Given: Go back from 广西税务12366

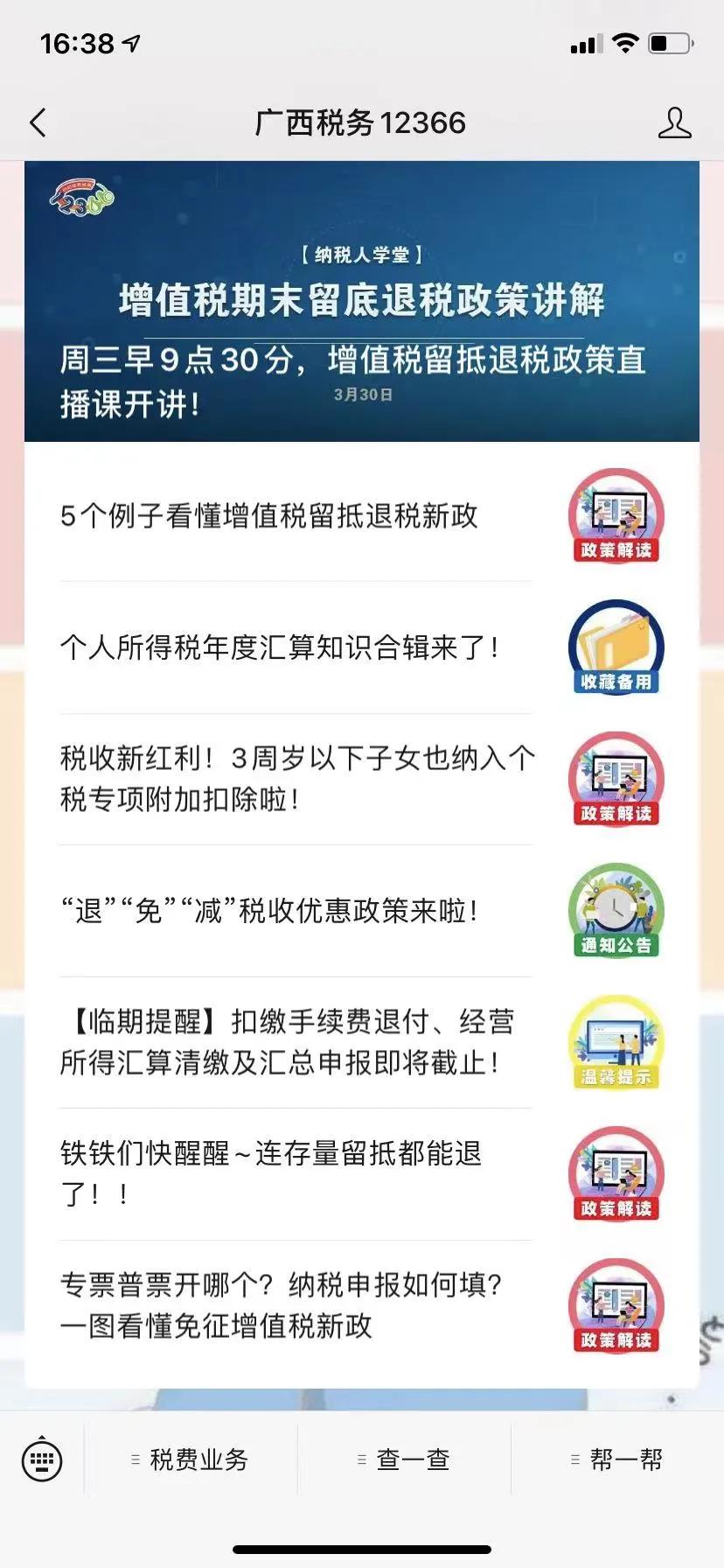Looking at the screenshot, I should pos(38,123).
